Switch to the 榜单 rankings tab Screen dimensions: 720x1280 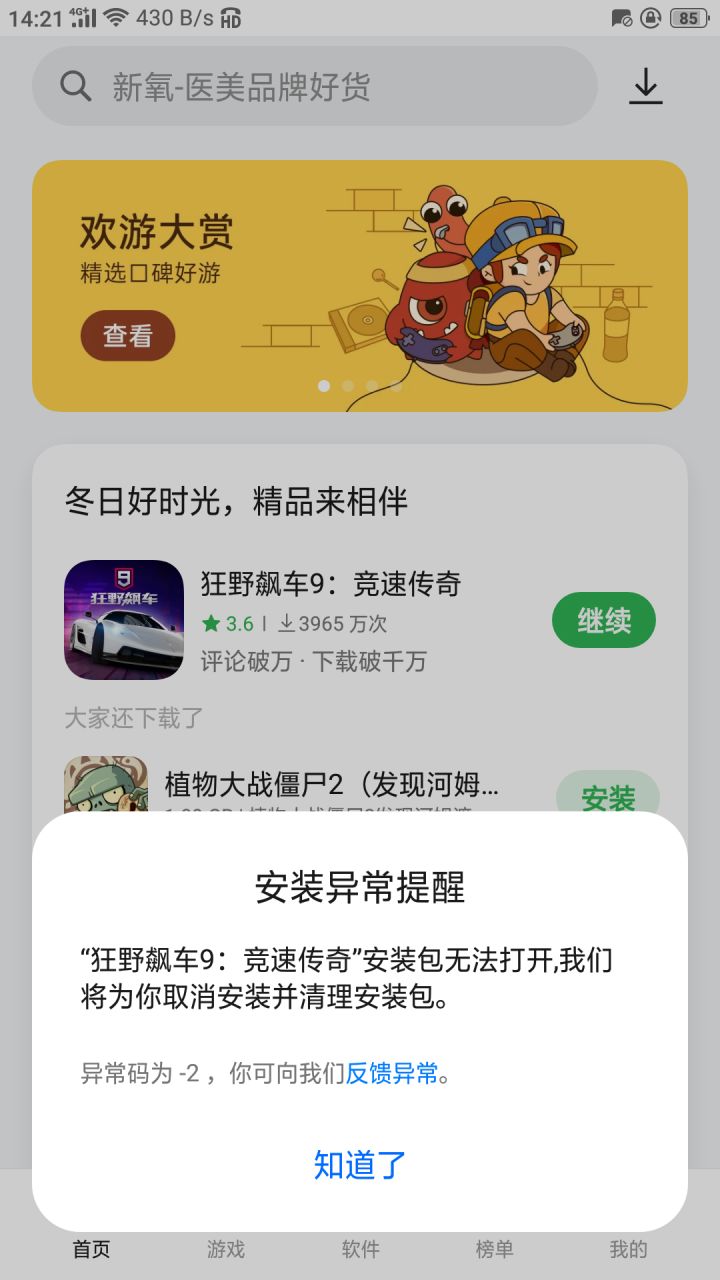pyautogui.click(x=494, y=1248)
